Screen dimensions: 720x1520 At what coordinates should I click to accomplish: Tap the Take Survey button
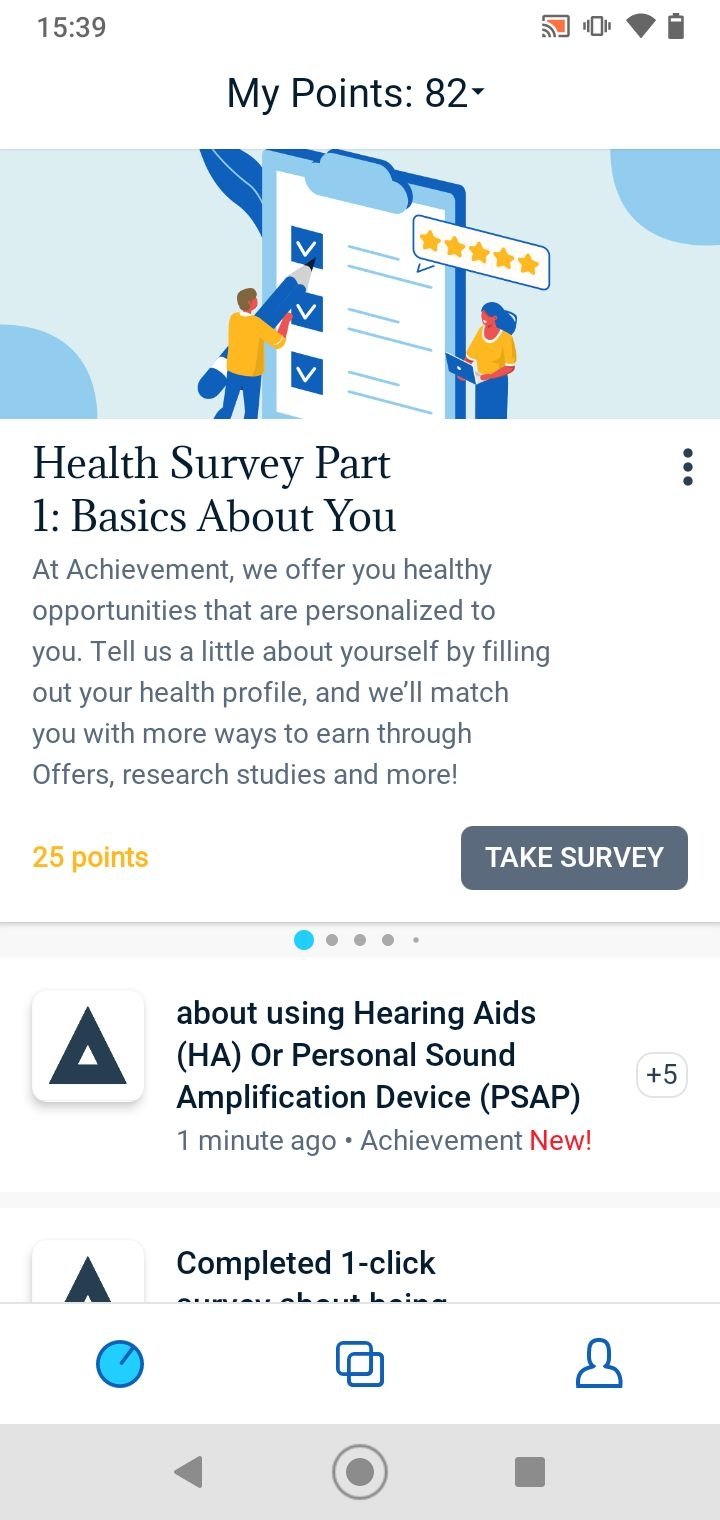574,857
